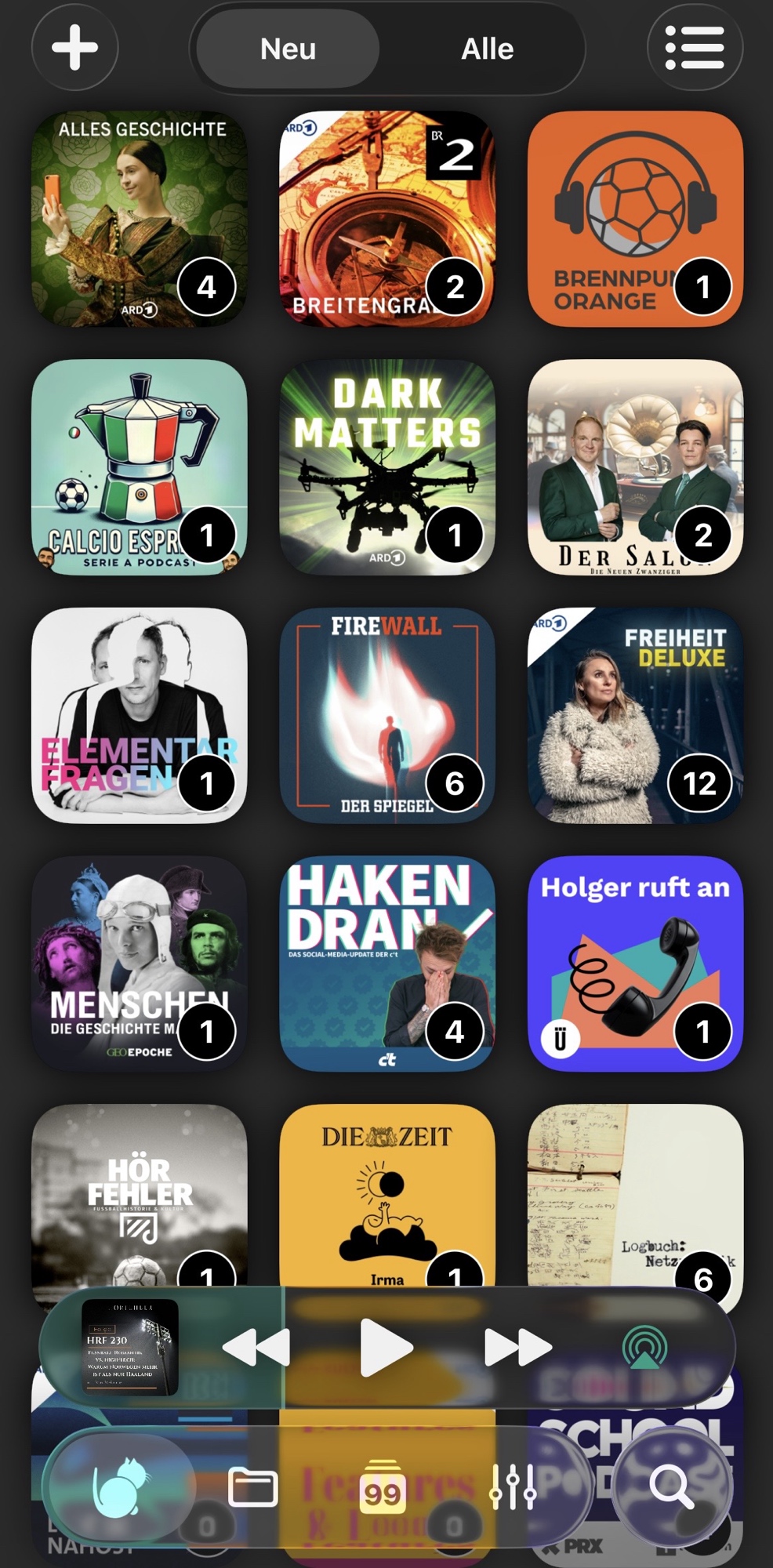773x1568 pixels.
Task: Open the search tab
Action: (x=672, y=1487)
